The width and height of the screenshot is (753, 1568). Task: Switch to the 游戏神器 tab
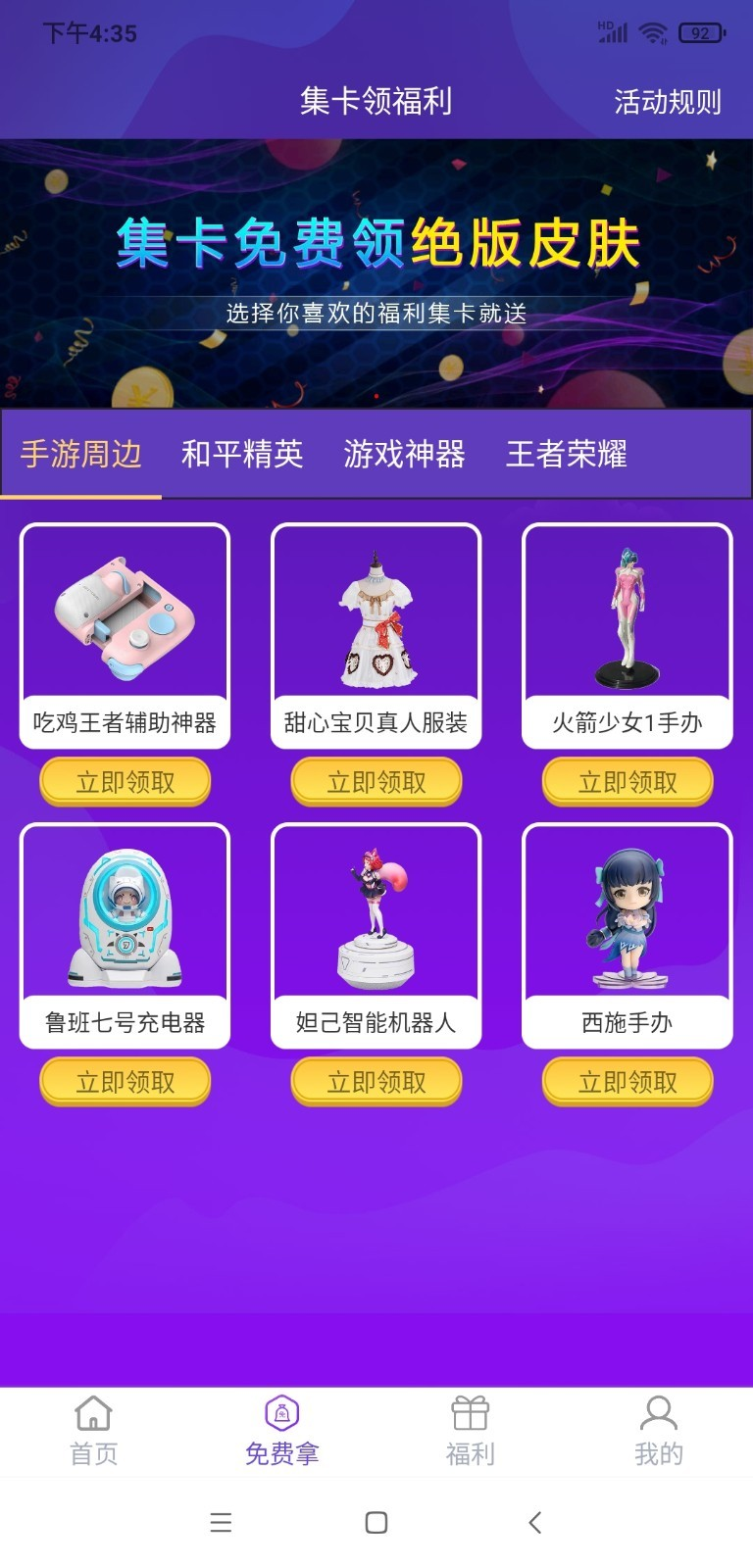point(404,454)
